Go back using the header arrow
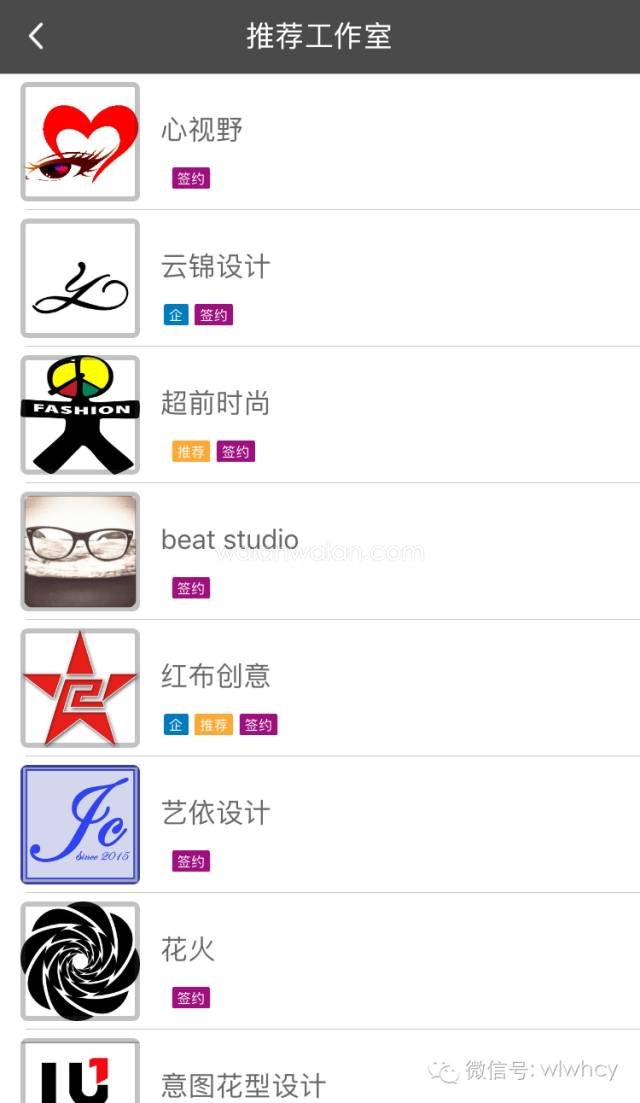 point(36,37)
